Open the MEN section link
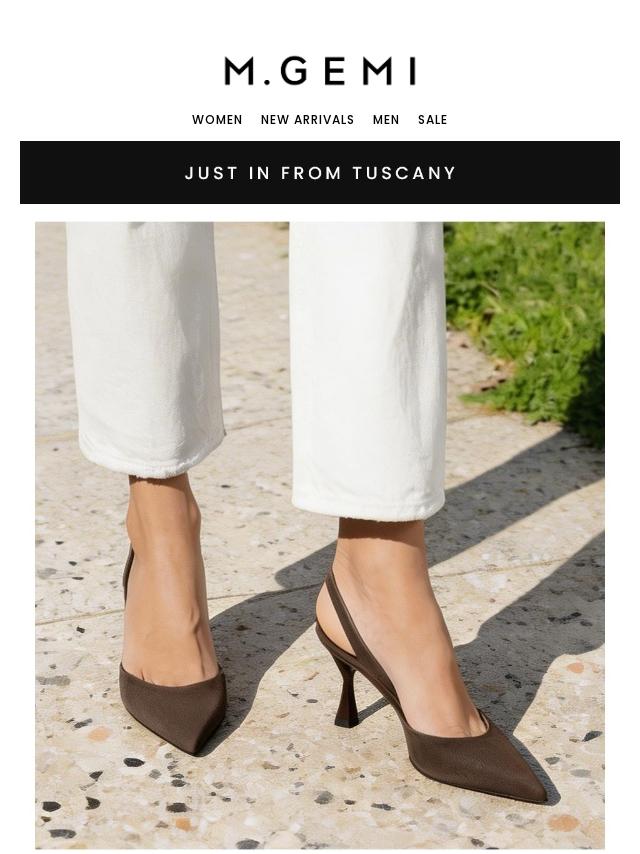Image resolution: width=640 pixels, height=854 pixels. [x=386, y=120]
